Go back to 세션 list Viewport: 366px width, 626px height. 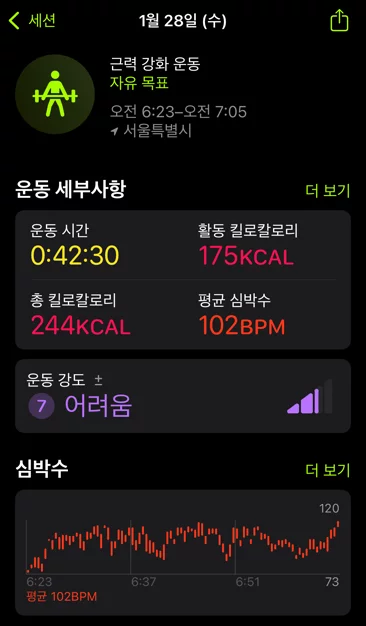tap(32, 21)
